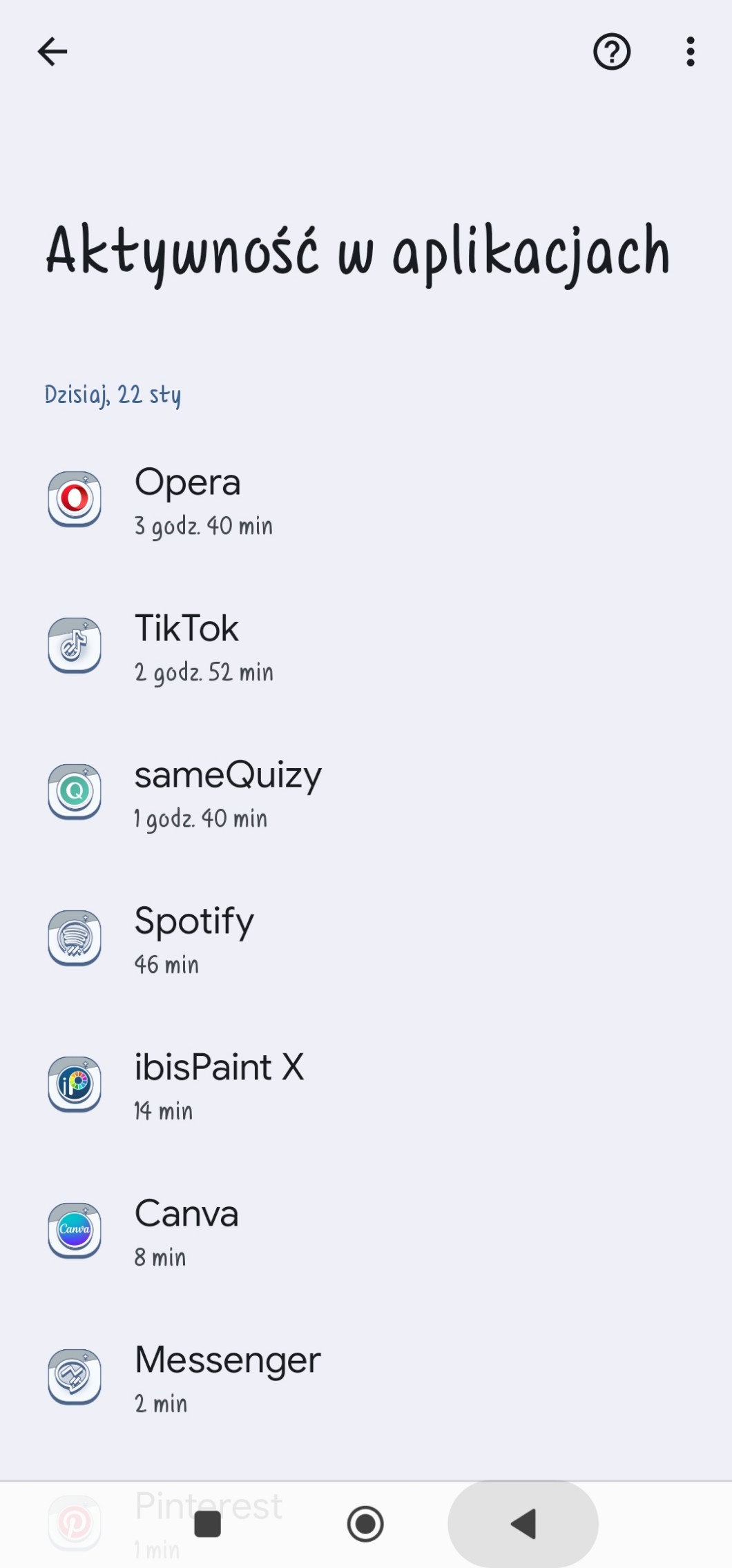Tap the system back triangle
The height and width of the screenshot is (1568, 732).
tap(523, 1524)
